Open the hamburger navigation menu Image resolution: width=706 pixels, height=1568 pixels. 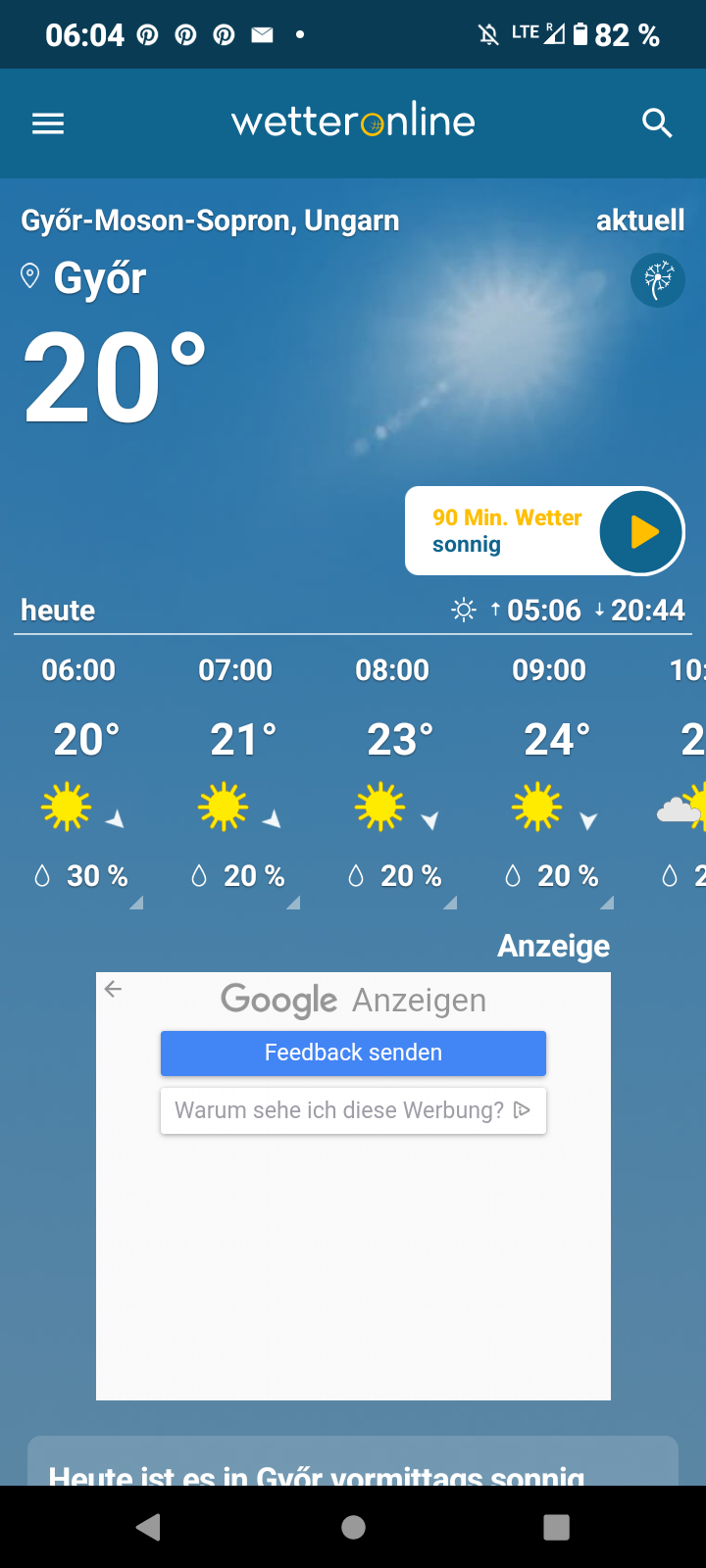tap(48, 123)
